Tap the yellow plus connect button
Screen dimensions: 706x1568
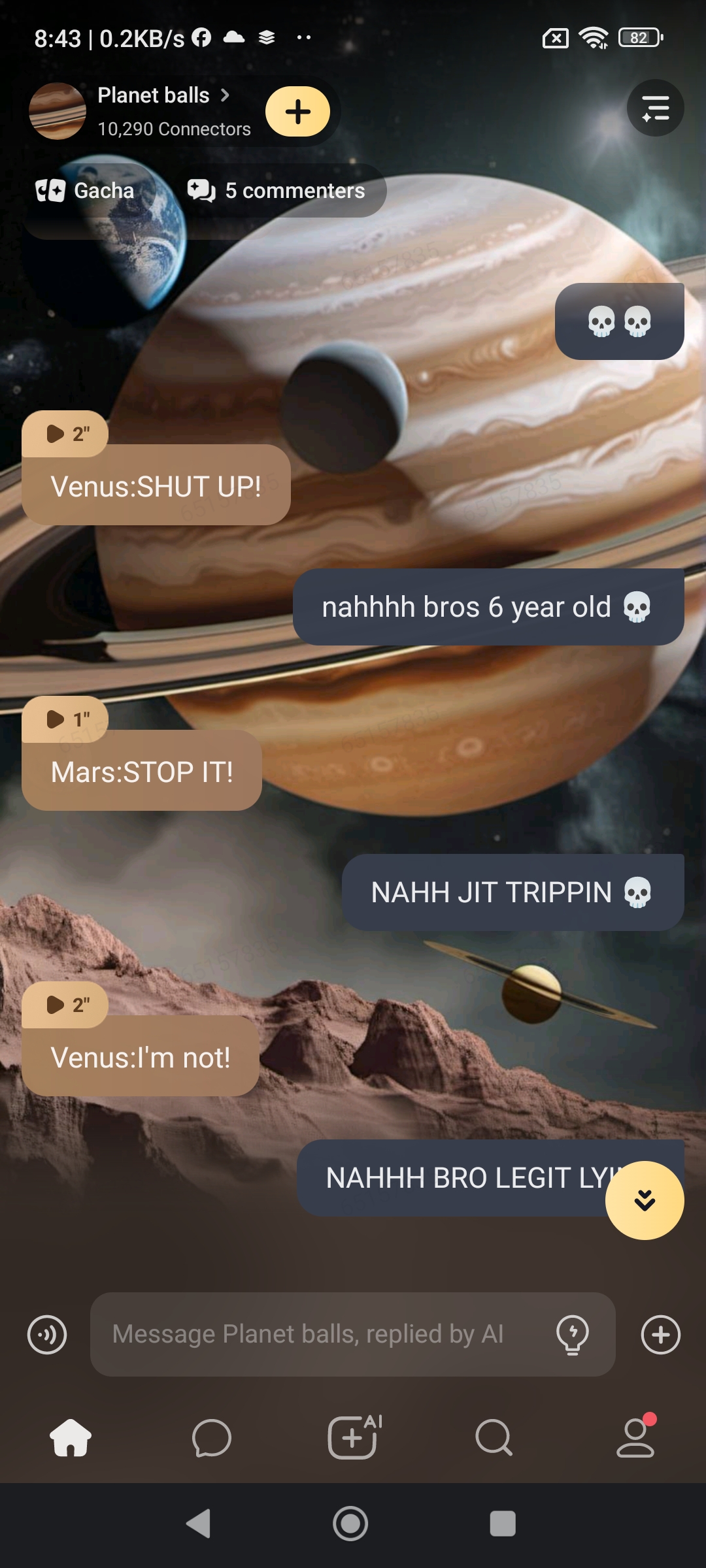tap(297, 112)
